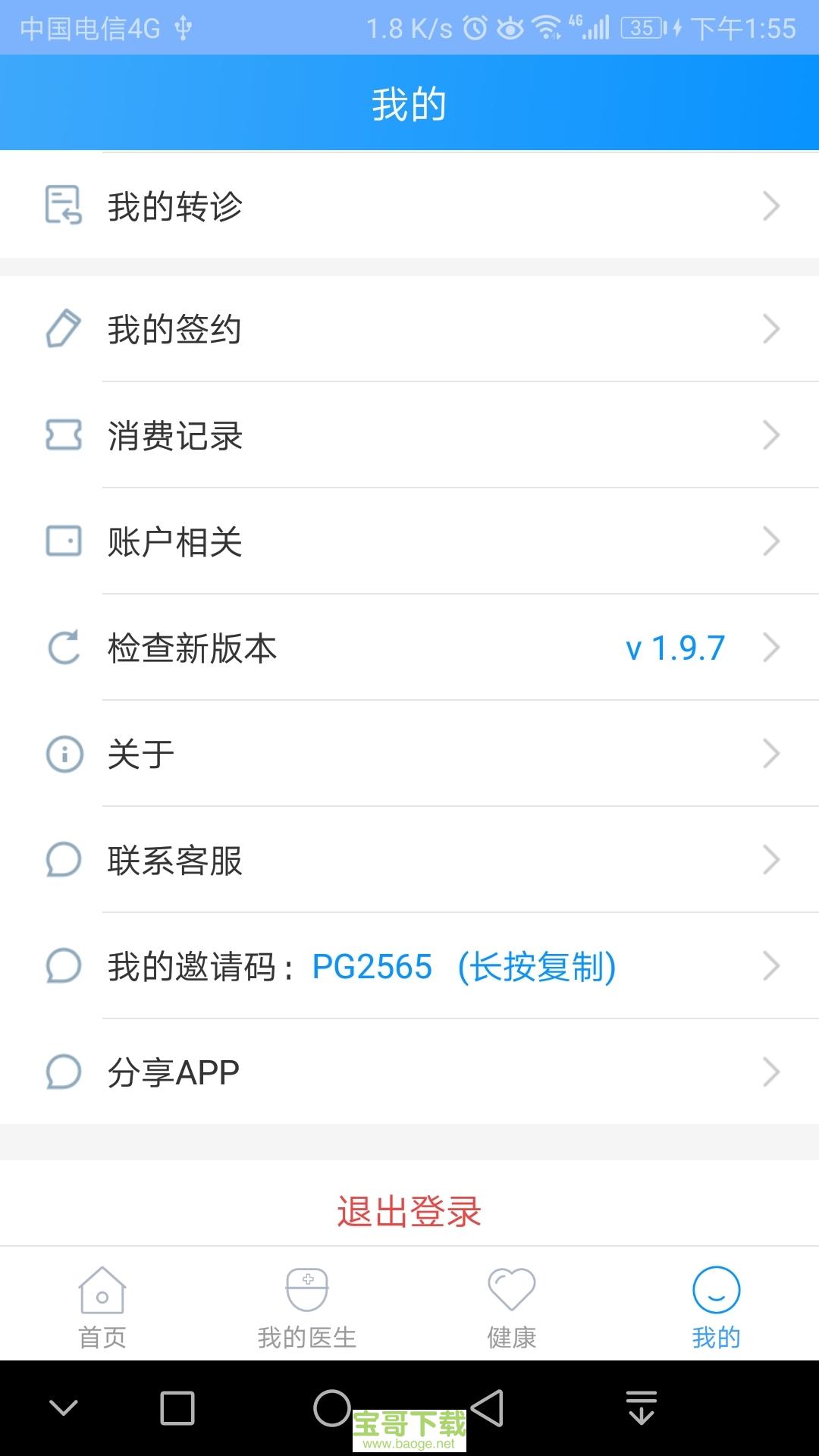The height and width of the screenshot is (1456, 819).
Task: Open 我的签约 (My Contracts)
Action: 409,329
